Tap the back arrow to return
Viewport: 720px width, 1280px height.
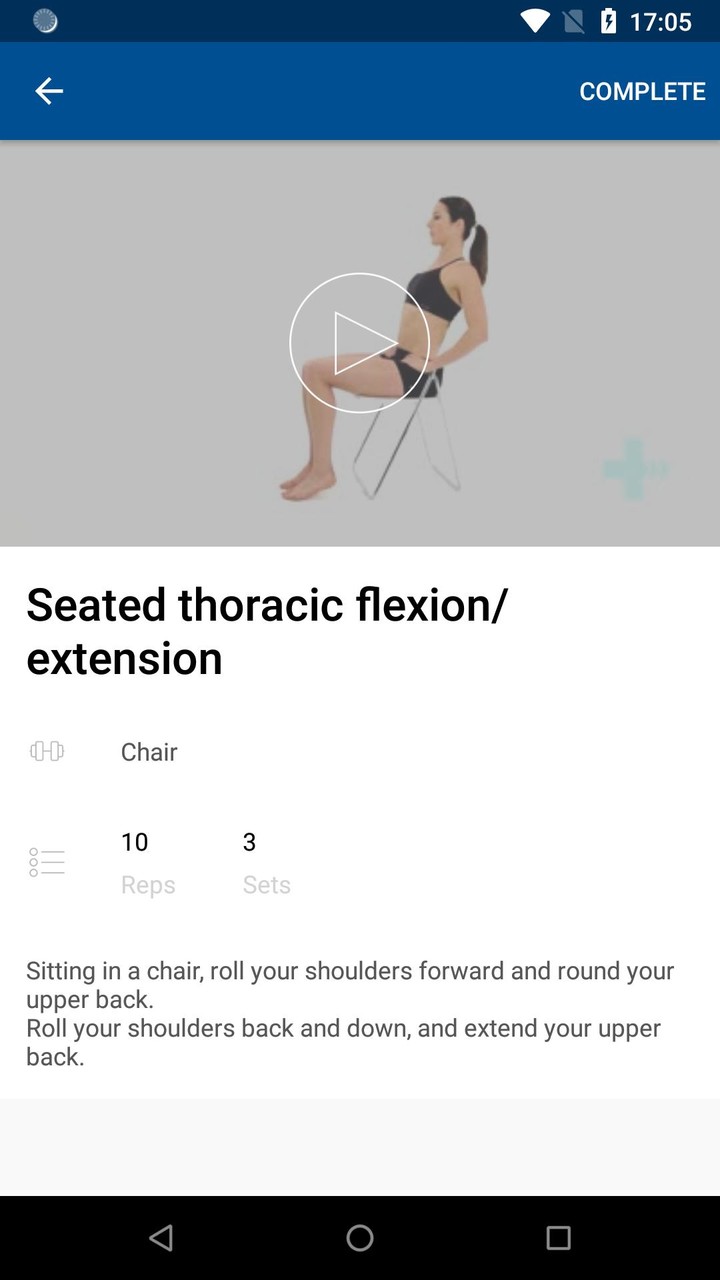click(48, 91)
